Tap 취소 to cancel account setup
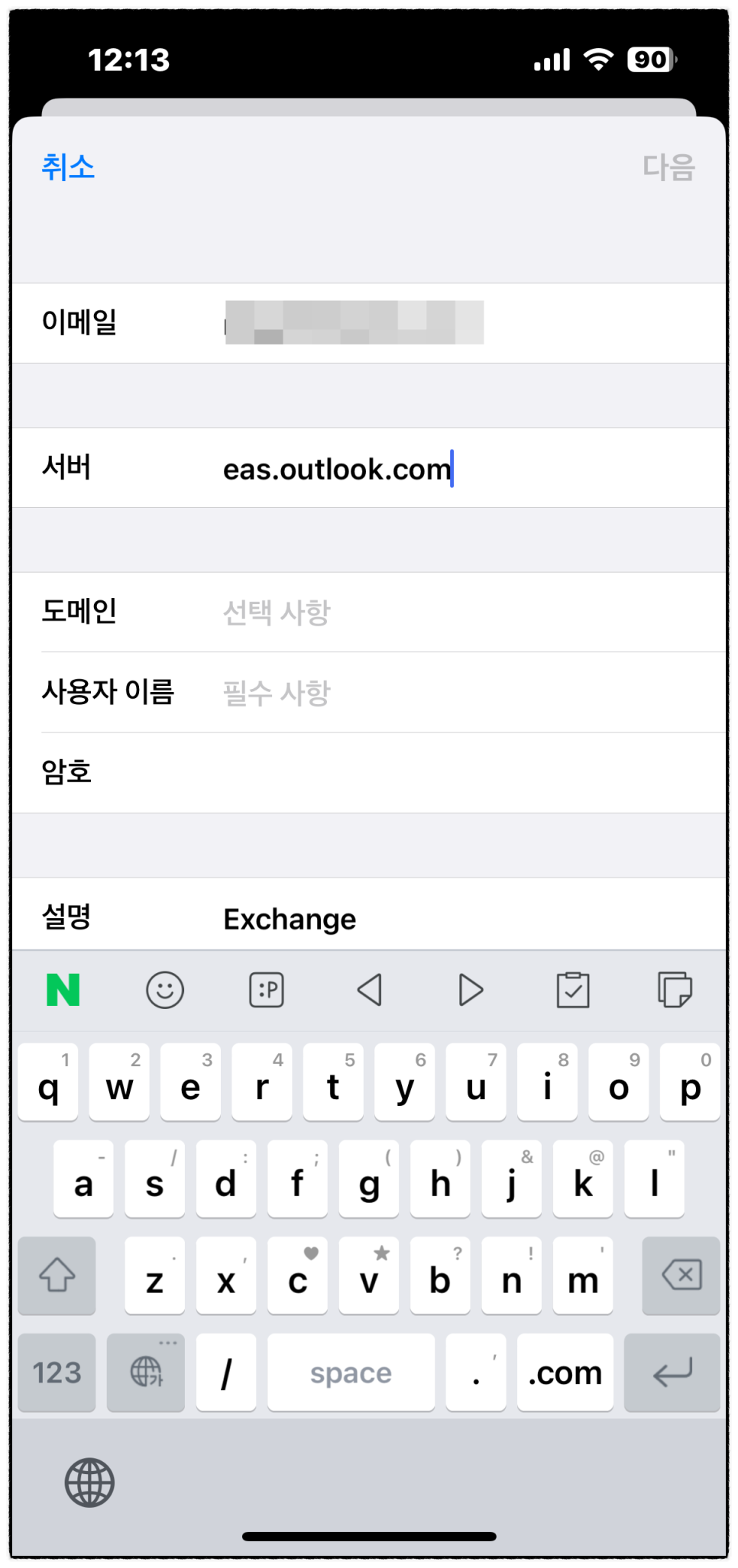 point(68,166)
